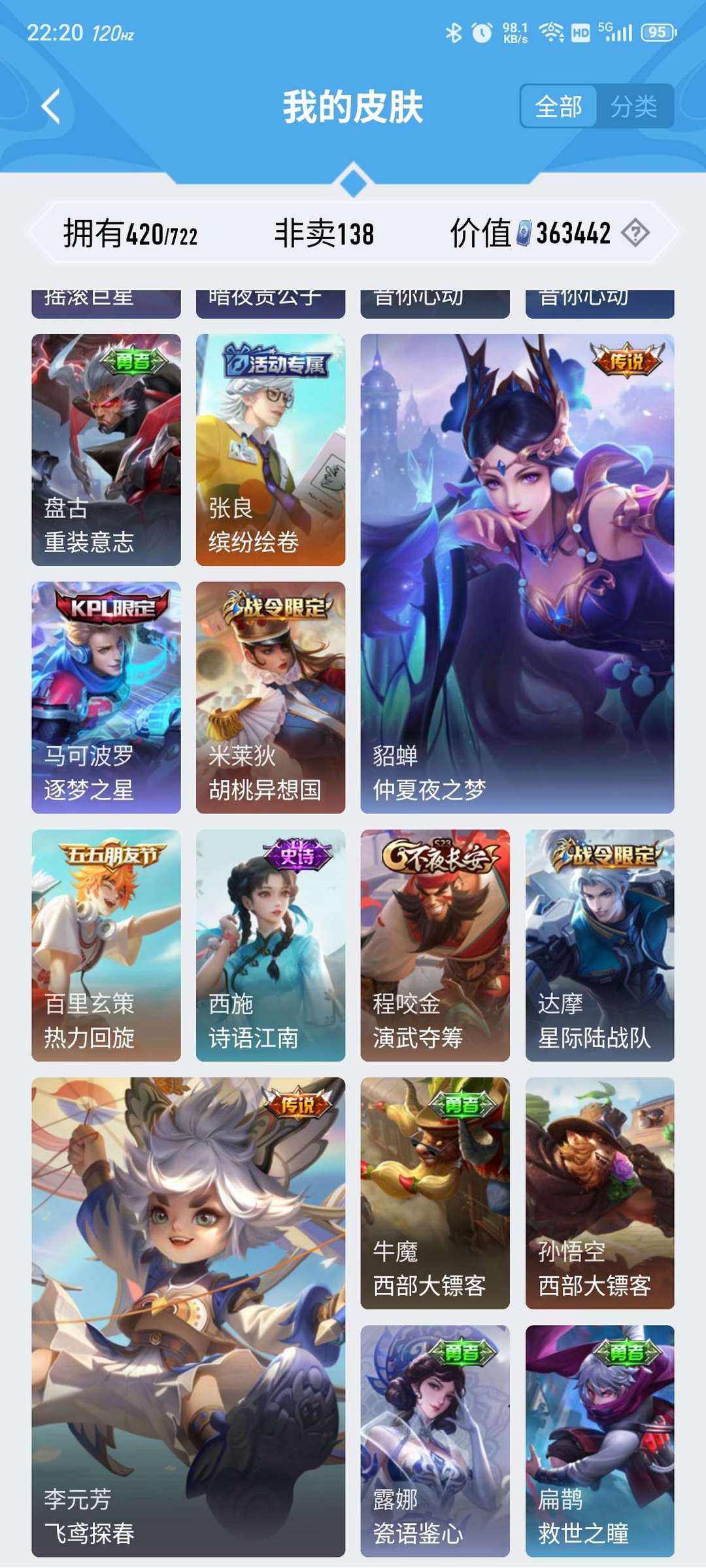Open 牛魔 西部大镖客 skin card
Screen dimensions: 706x1568
click(435, 1193)
